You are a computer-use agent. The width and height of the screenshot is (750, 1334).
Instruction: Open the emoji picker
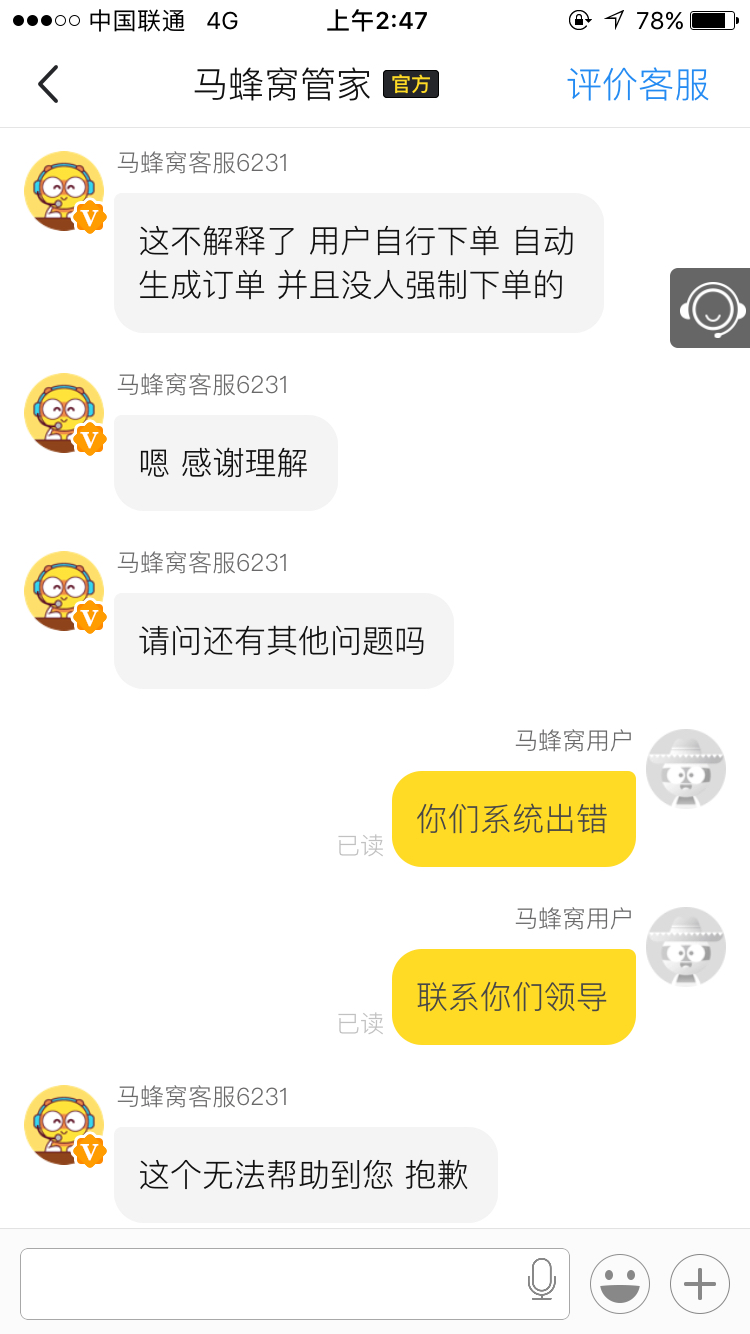coord(620,1283)
